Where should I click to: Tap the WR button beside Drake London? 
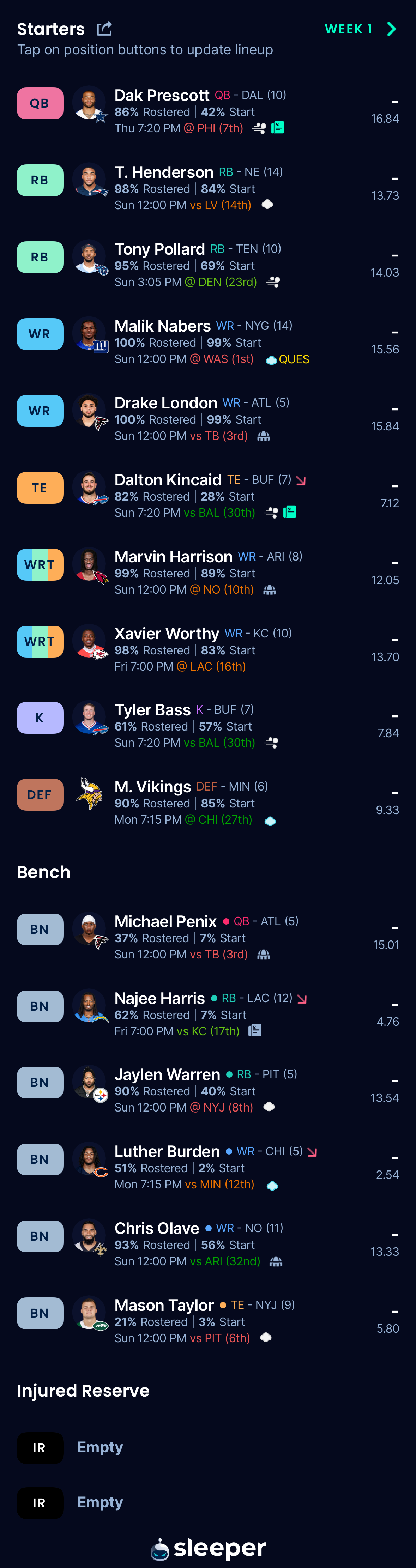40,411
